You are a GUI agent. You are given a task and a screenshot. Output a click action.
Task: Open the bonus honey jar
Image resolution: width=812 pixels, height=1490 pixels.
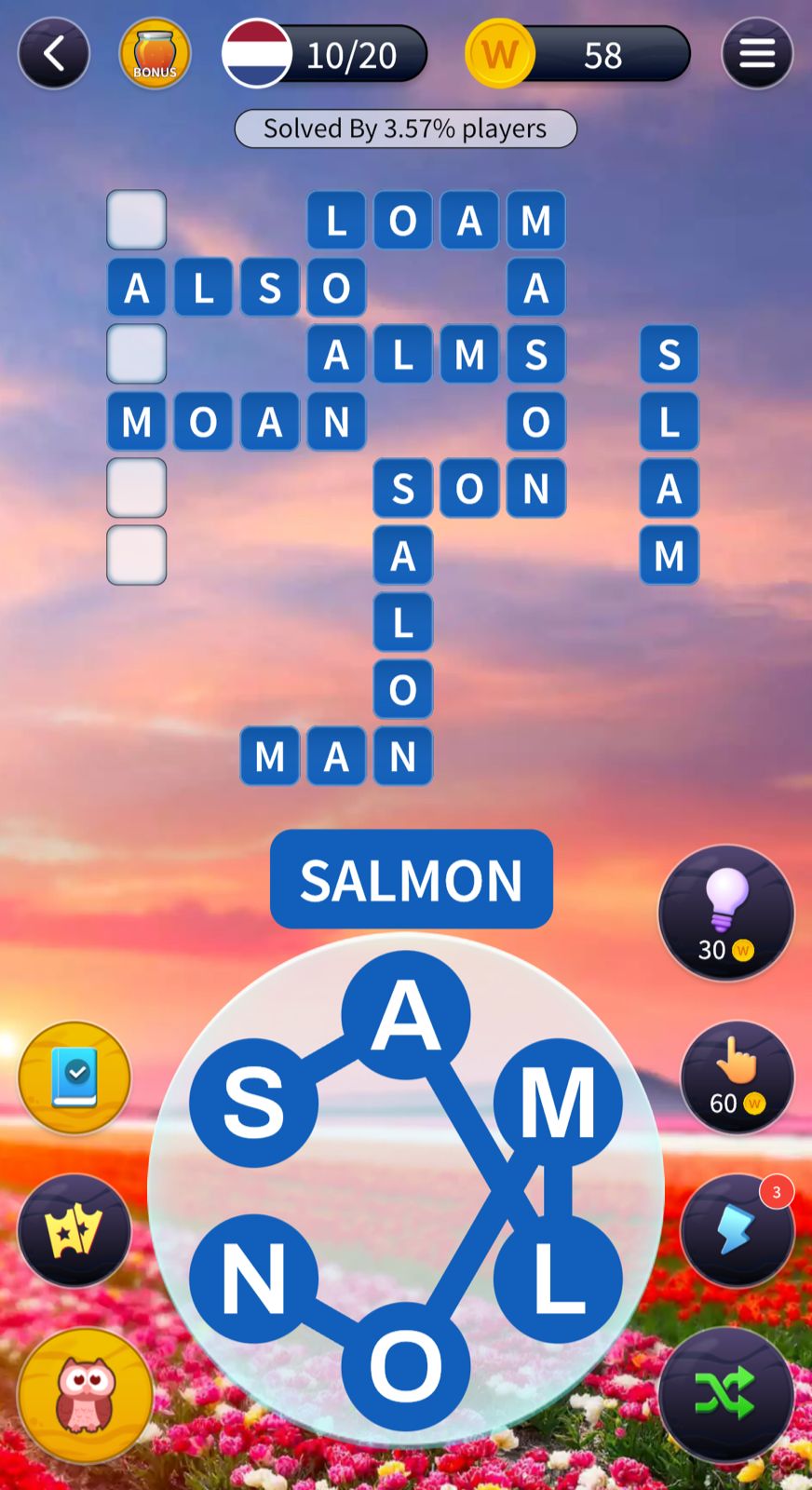click(155, 54)
